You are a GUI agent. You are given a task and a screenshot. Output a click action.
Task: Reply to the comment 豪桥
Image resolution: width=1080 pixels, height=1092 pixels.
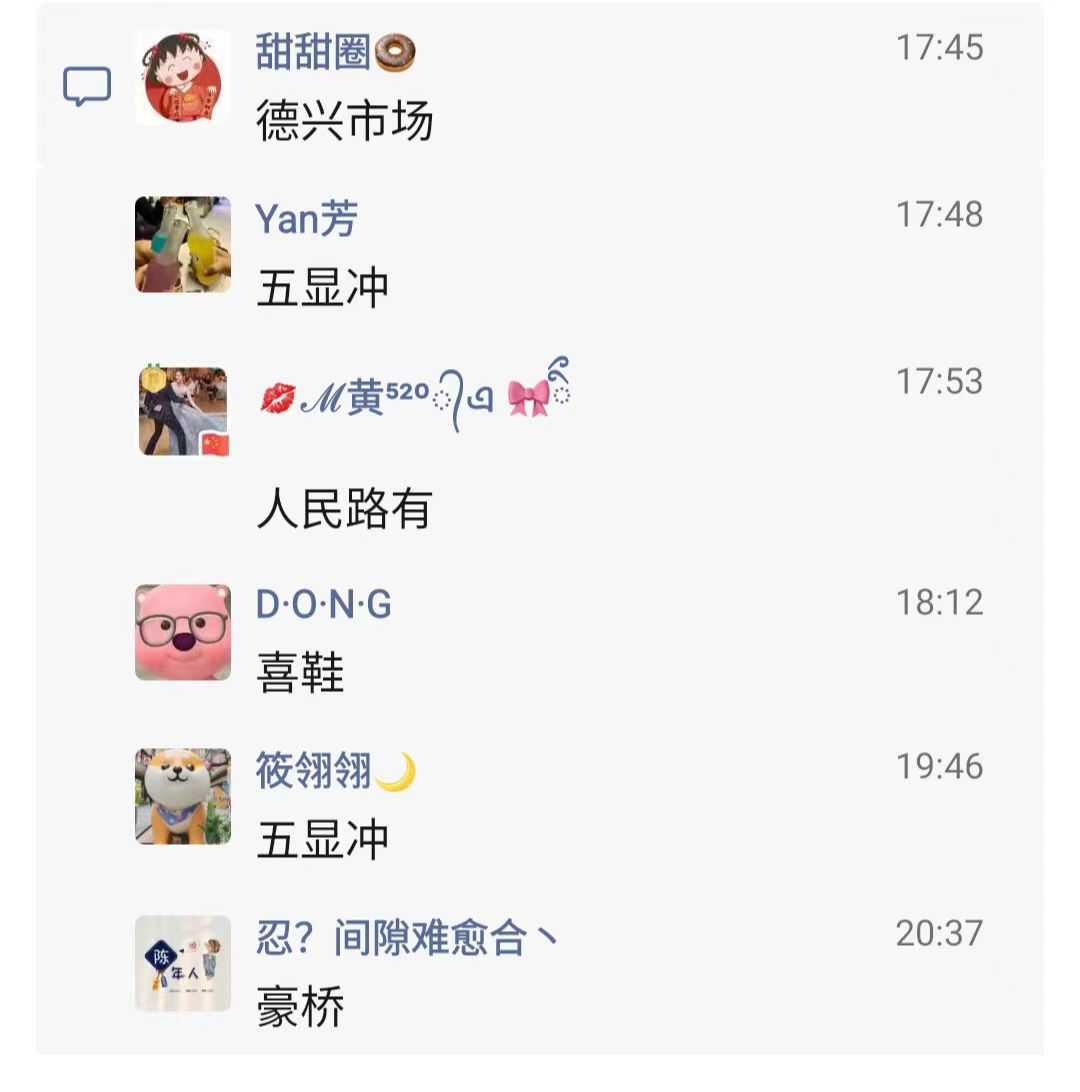(x=300, y=1006)
